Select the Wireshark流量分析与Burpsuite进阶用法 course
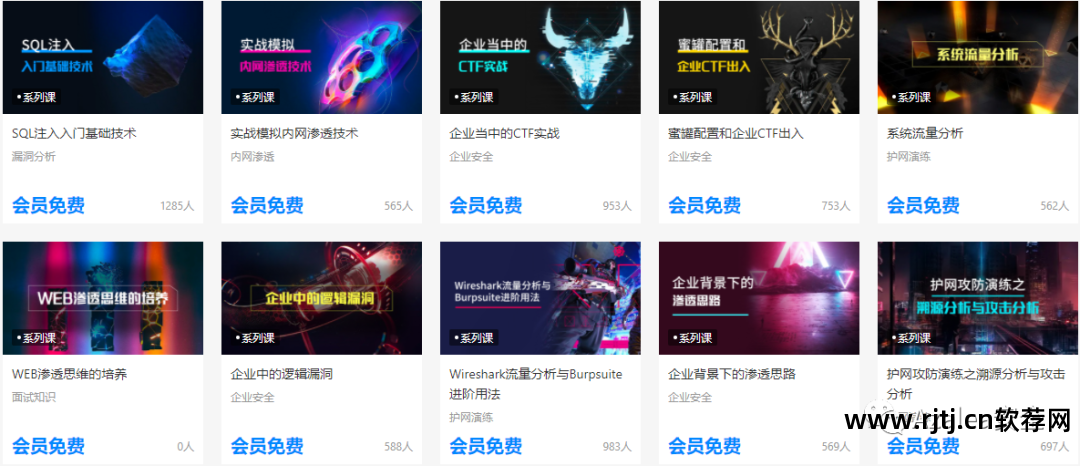Image resolution: width=1080 pixels, height=466 pixels. tap(540, 298)
